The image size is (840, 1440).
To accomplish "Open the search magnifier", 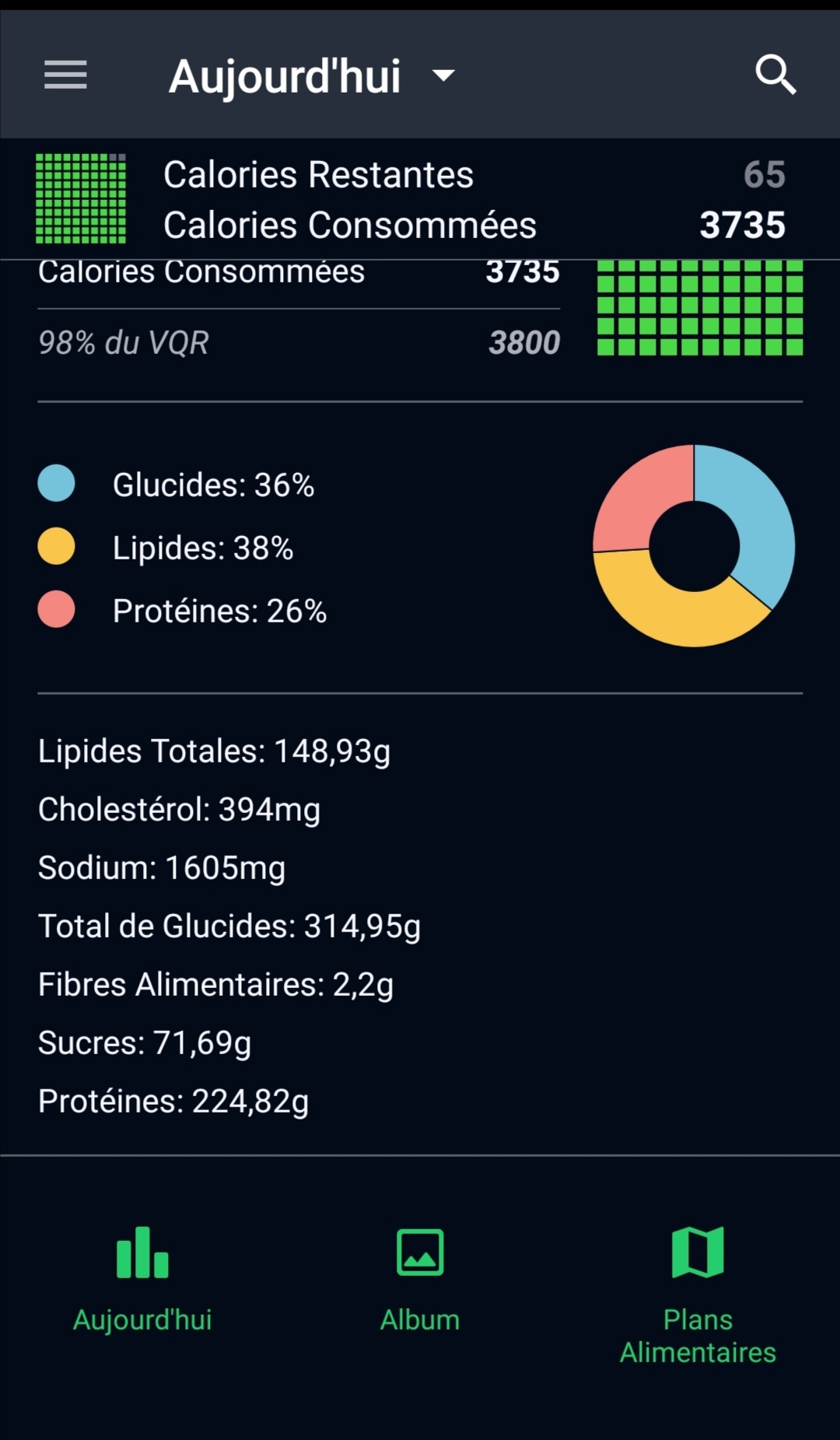I will coord(775,75).
